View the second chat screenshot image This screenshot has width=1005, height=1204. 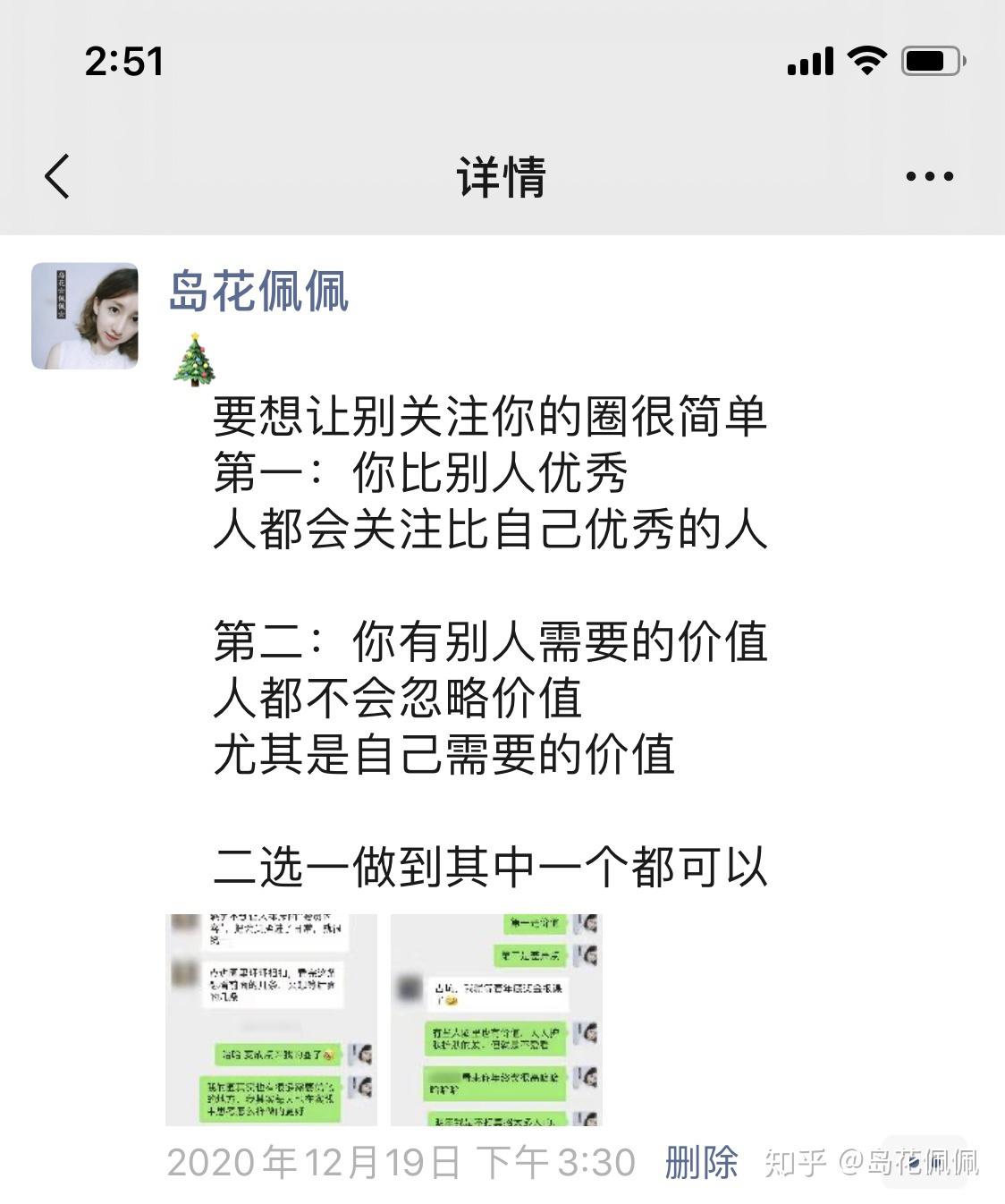496,1019
